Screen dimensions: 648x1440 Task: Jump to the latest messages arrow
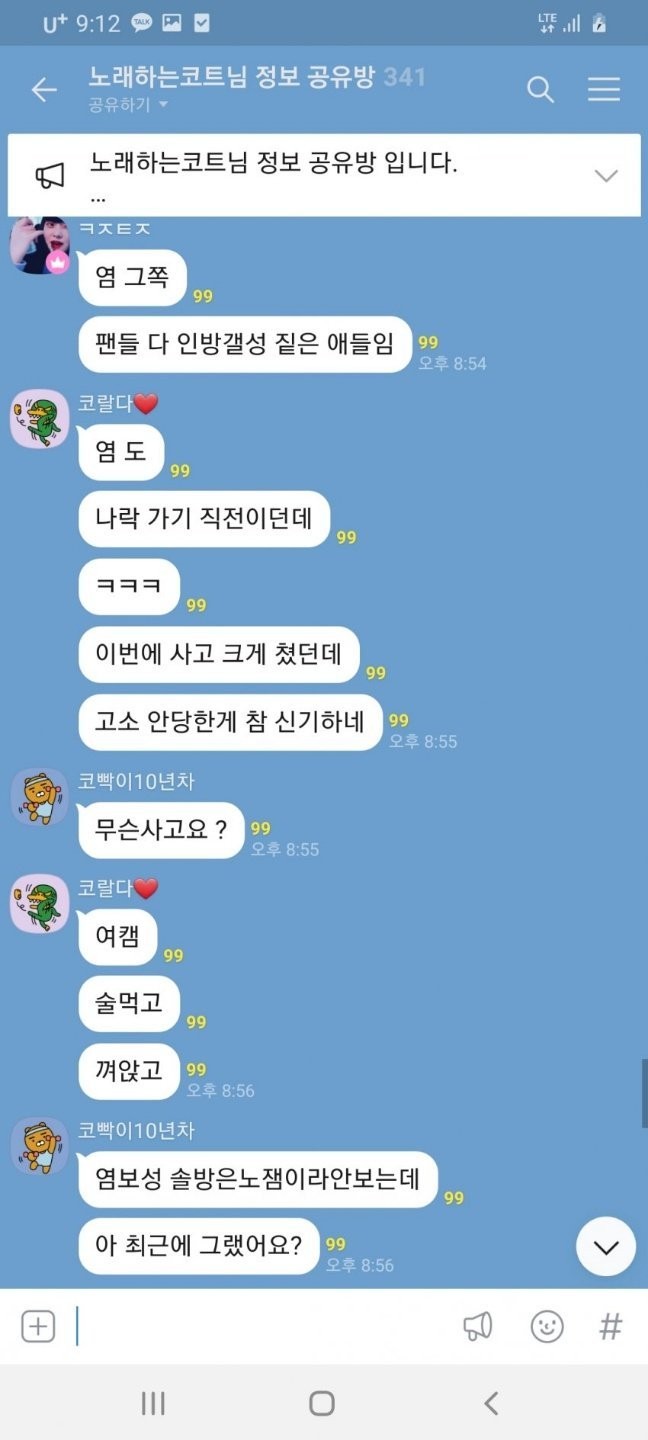click(x=606, y=1246)
